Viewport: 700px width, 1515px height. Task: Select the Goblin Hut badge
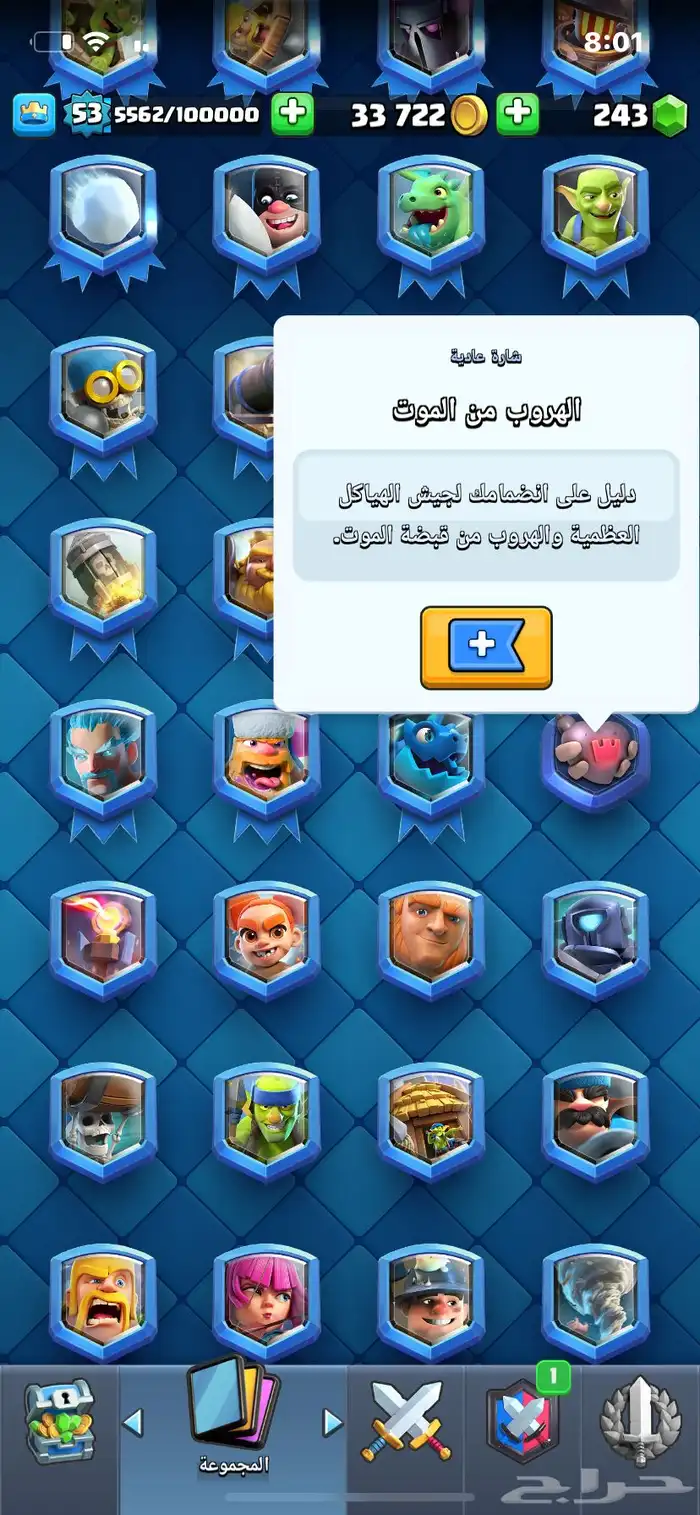coord(431,1122)
